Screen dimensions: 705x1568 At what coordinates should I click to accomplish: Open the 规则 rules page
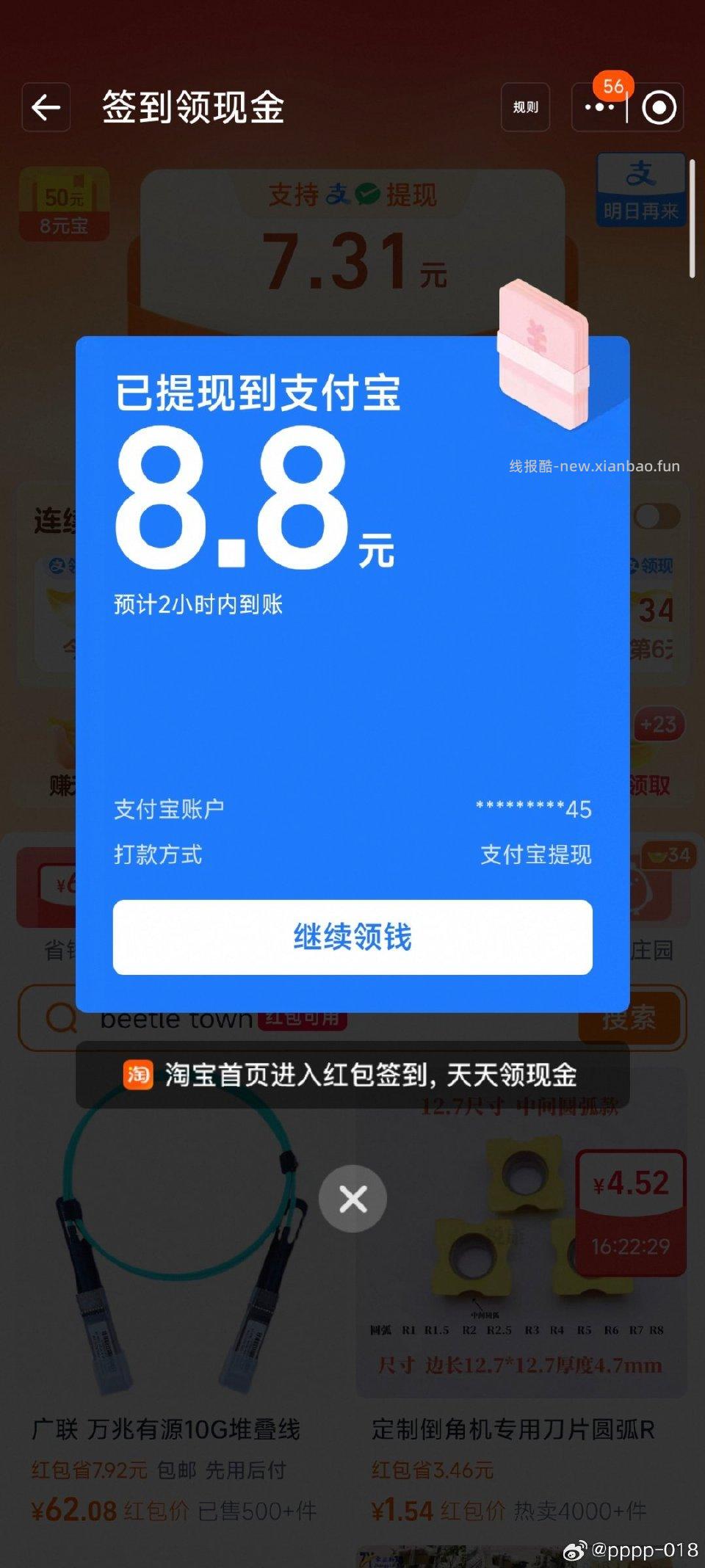point(524,107)
